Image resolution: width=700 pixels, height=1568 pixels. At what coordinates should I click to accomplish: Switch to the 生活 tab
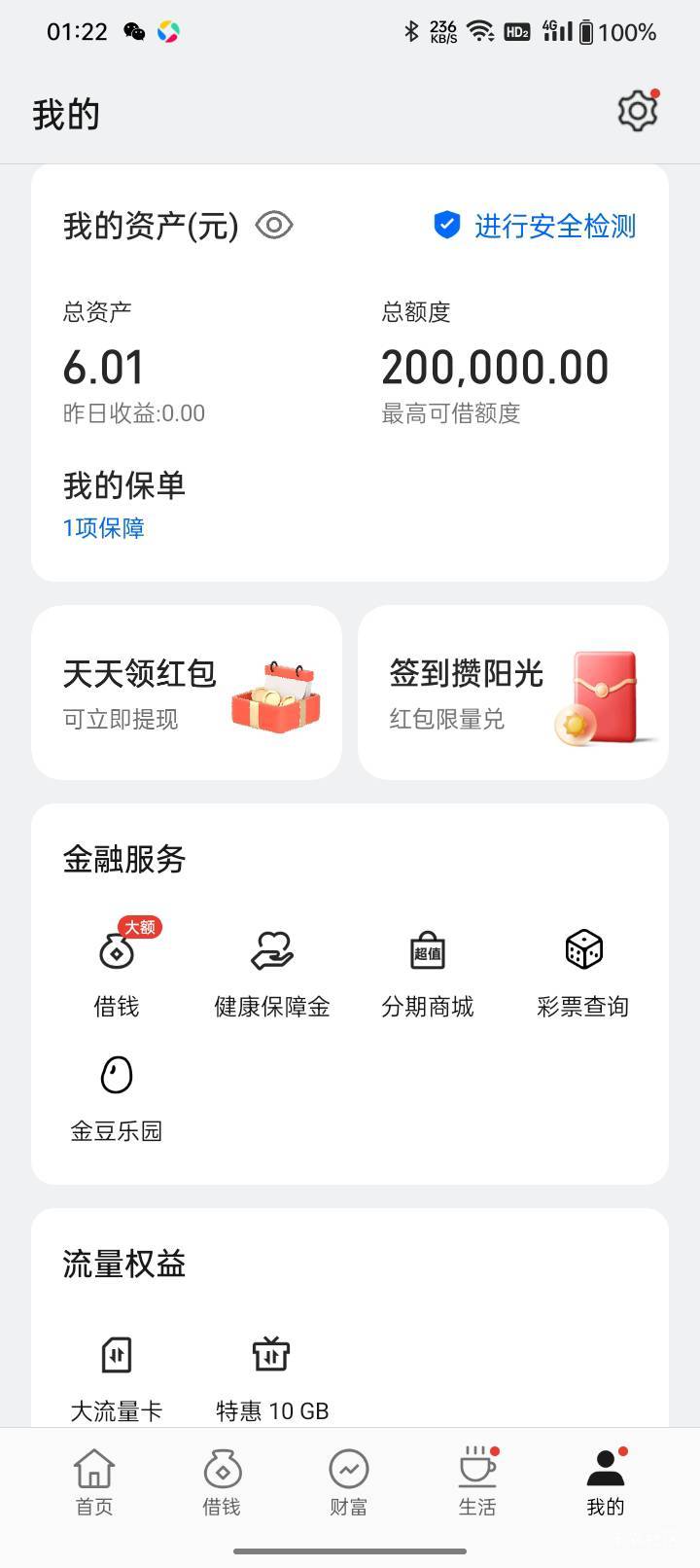(x=477, y=1482)
